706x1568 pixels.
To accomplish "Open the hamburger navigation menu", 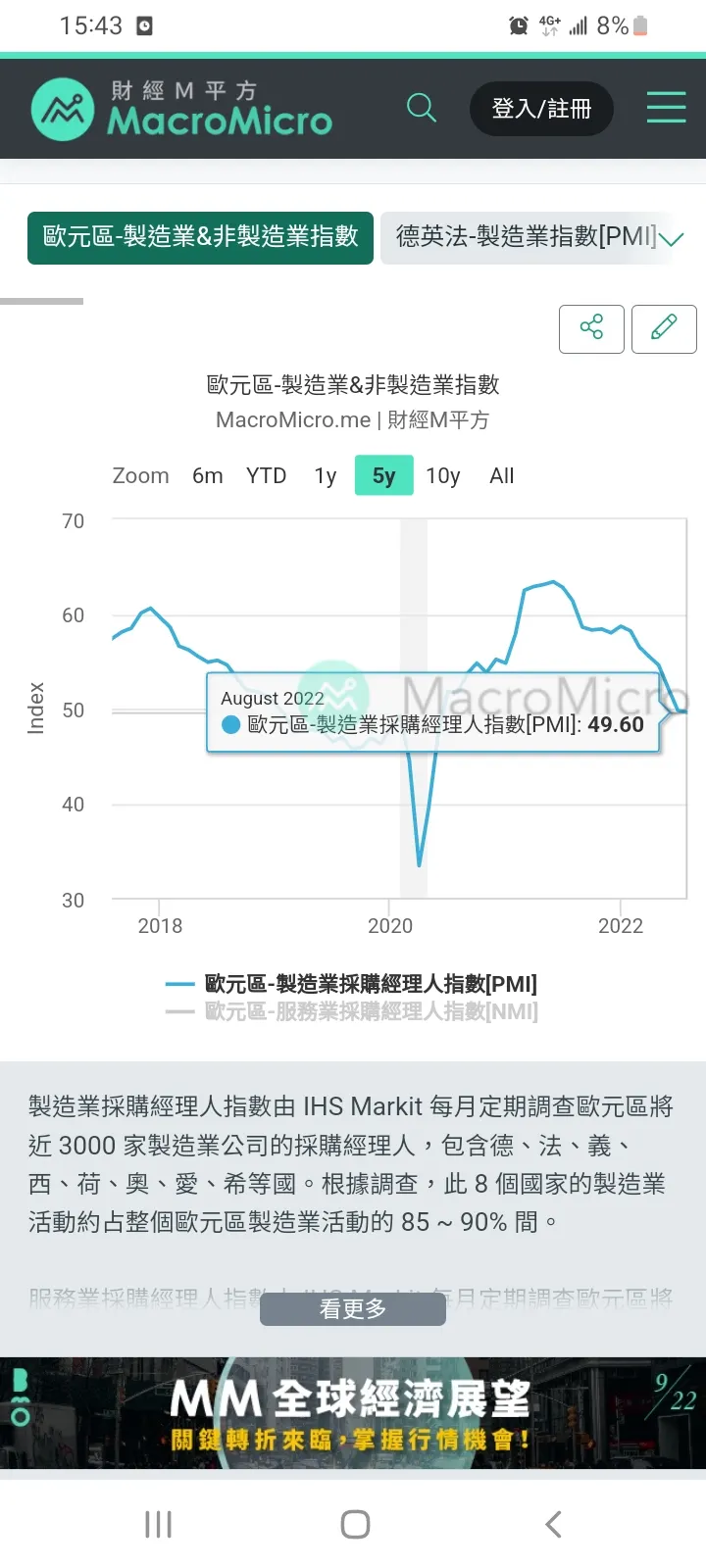I will [666, 108].
